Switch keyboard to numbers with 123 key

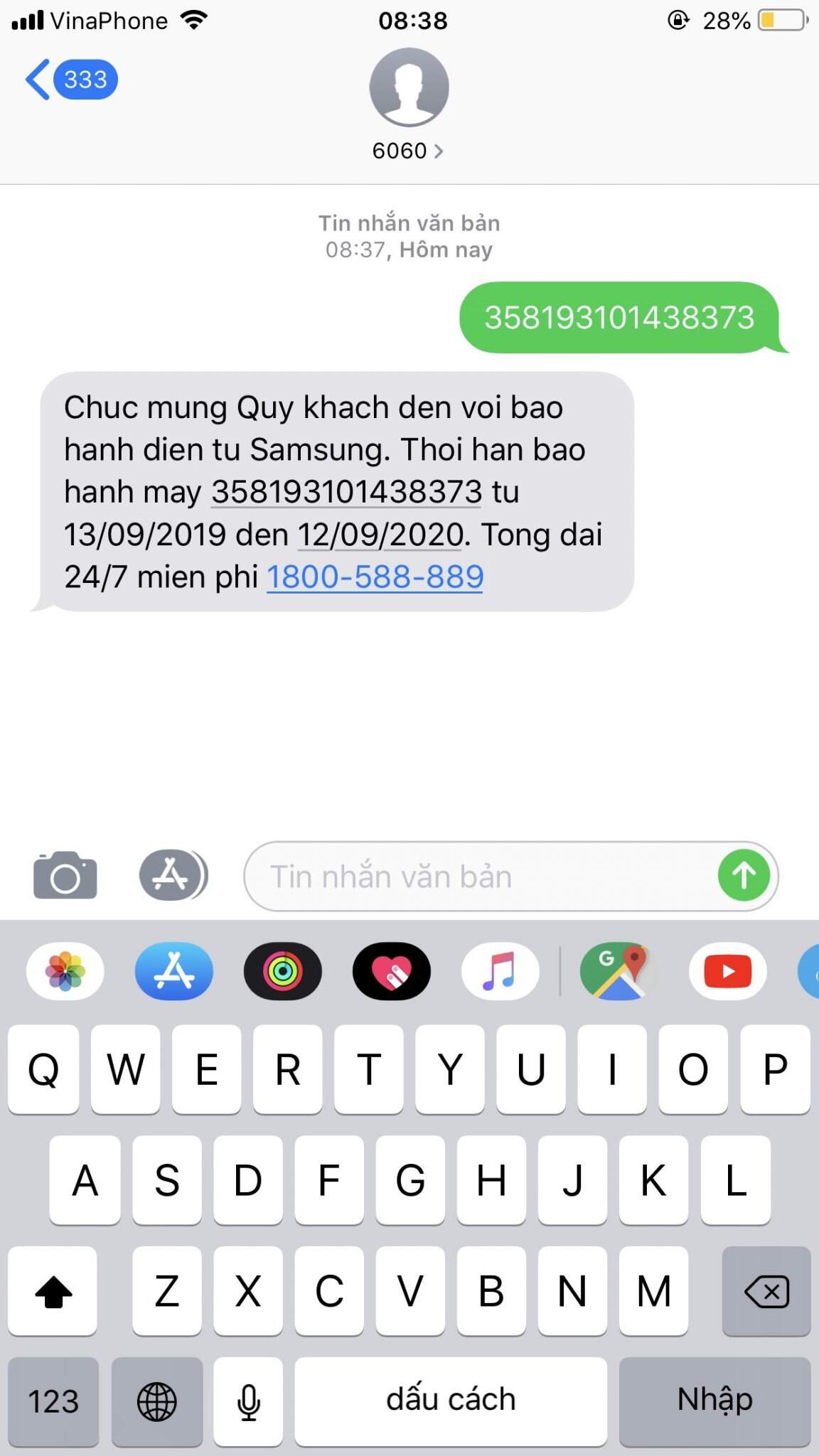(53, 1401)
